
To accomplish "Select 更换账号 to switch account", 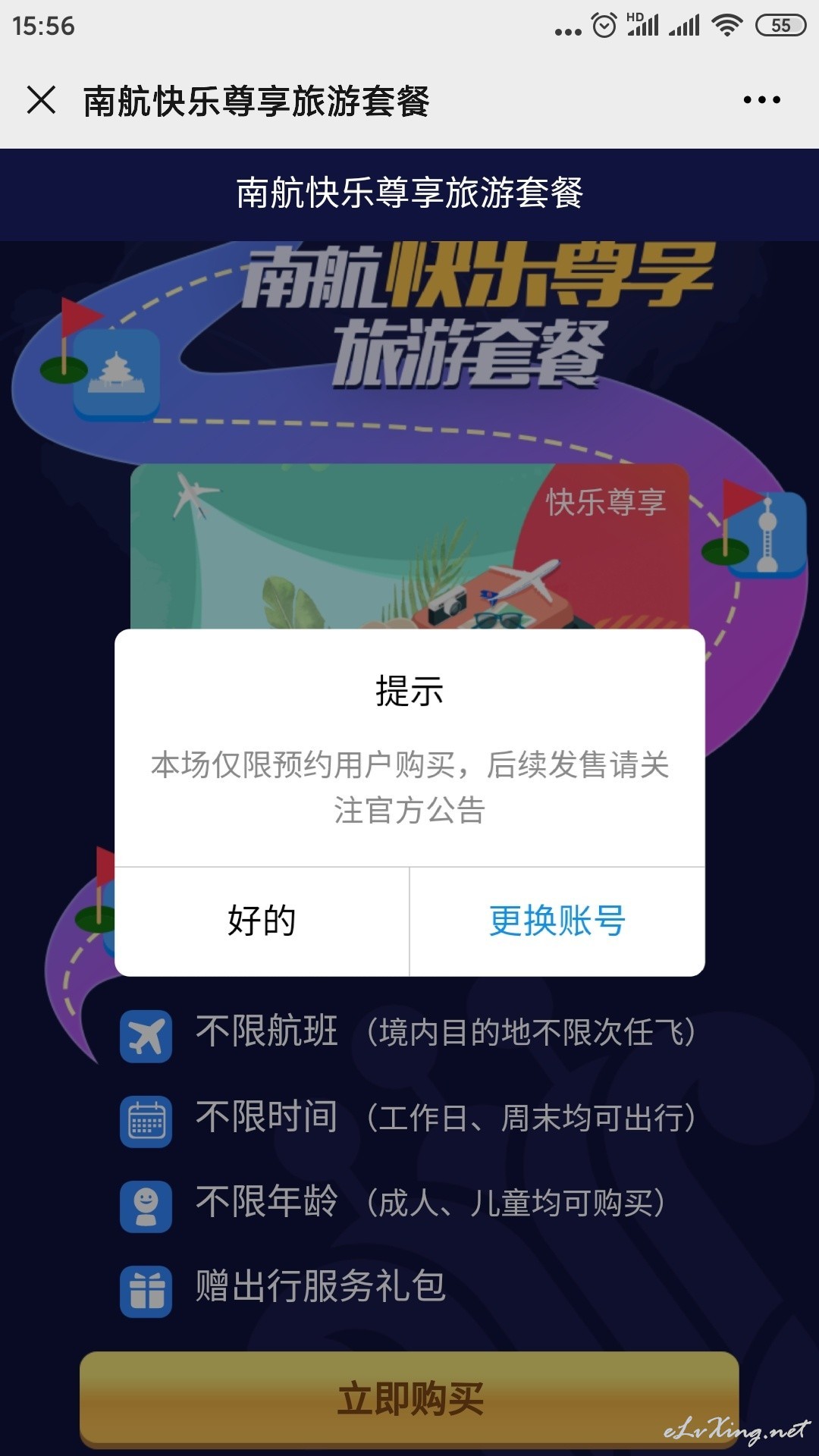I will click(x=557, y=921).
